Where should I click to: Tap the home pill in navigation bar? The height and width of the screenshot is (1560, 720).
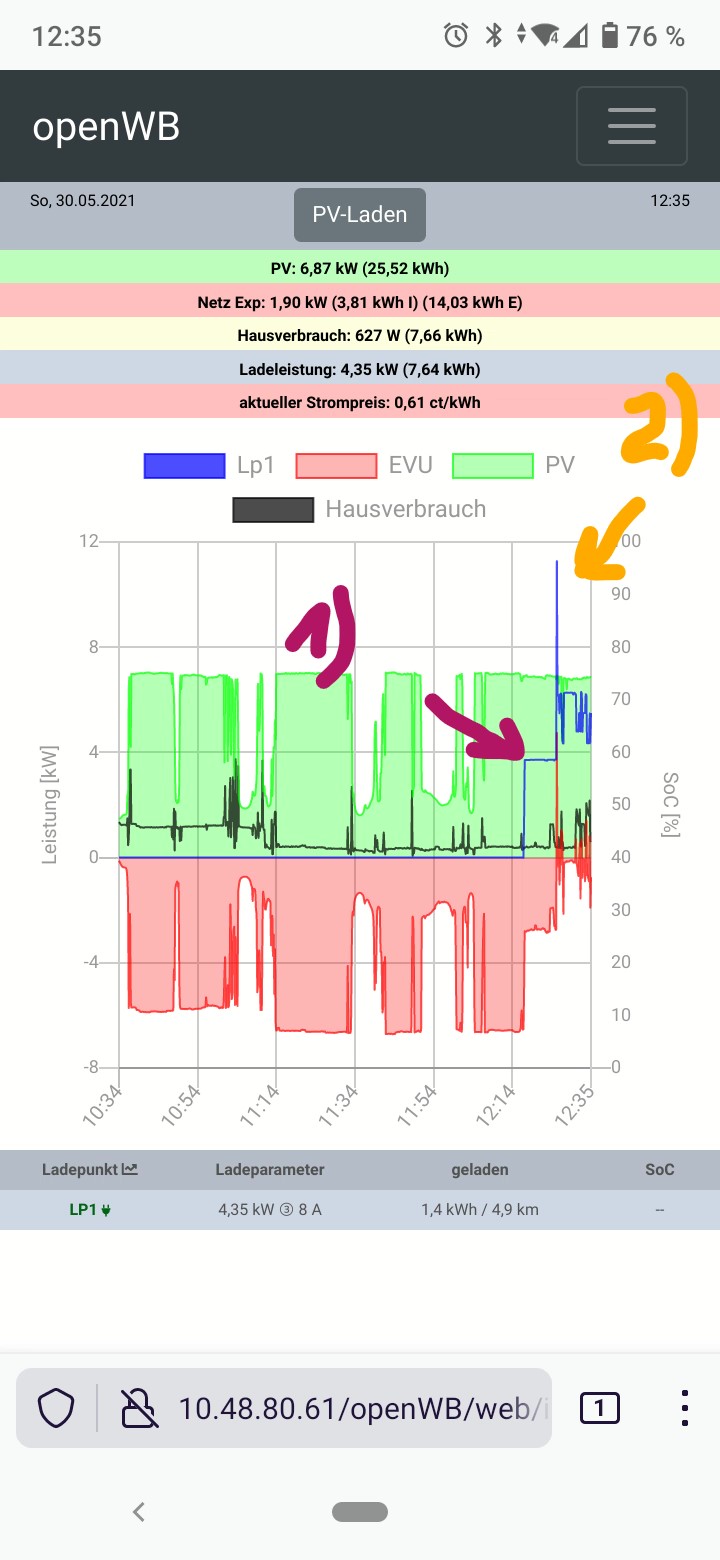pyautogui.click(x=360, y=1512)
